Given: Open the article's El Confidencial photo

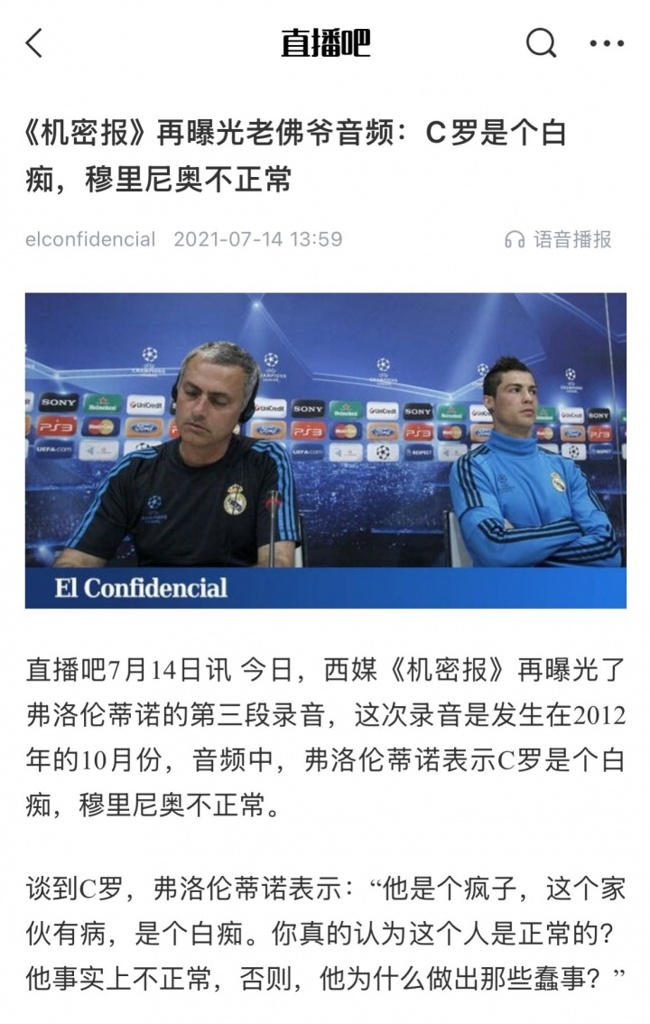Looking at the screenshot, I should click(x=325, y=450).
